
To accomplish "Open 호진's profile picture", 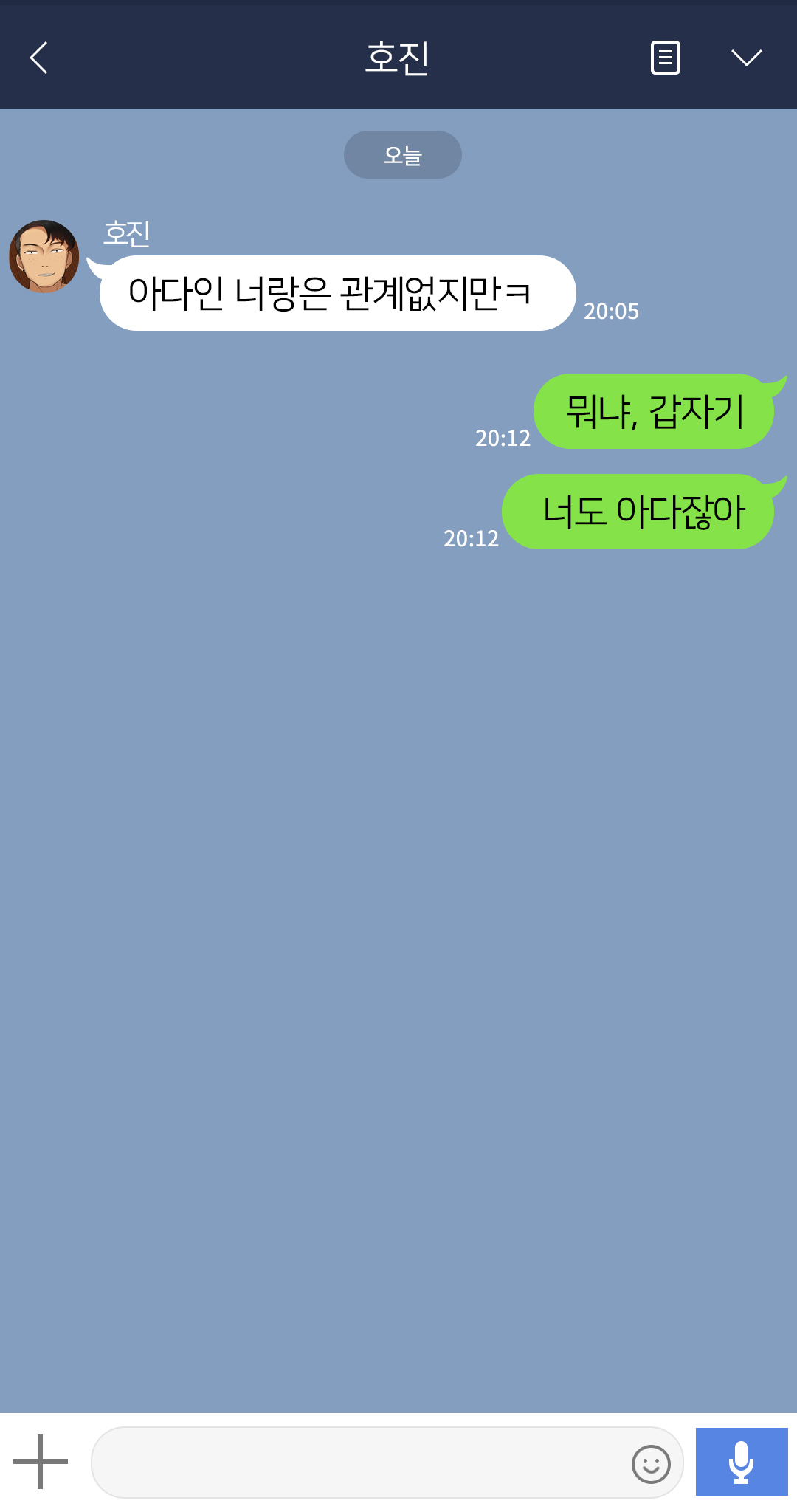I will [x=44, y=256].
